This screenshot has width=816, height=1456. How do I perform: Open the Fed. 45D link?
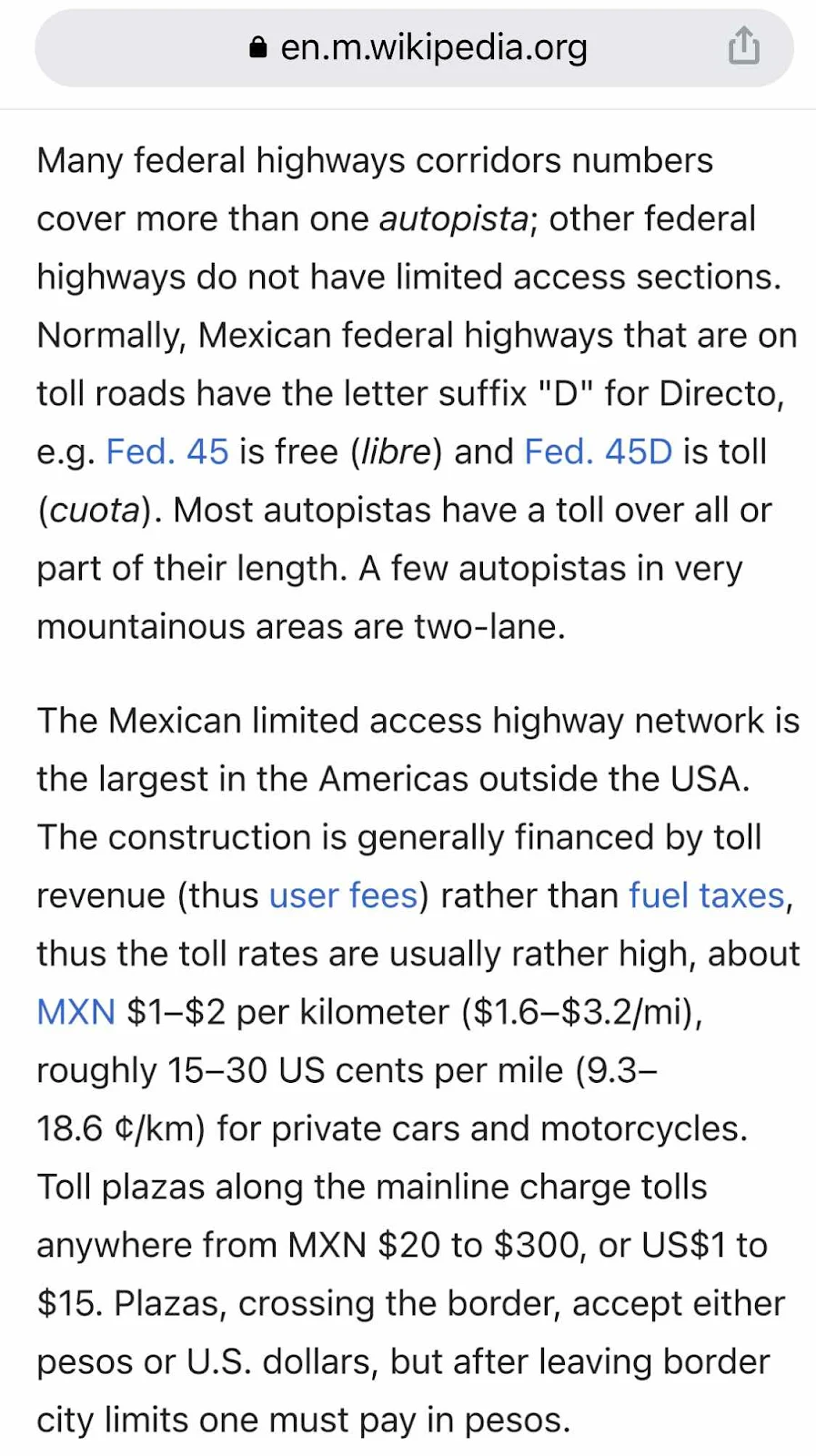[599, 451]
